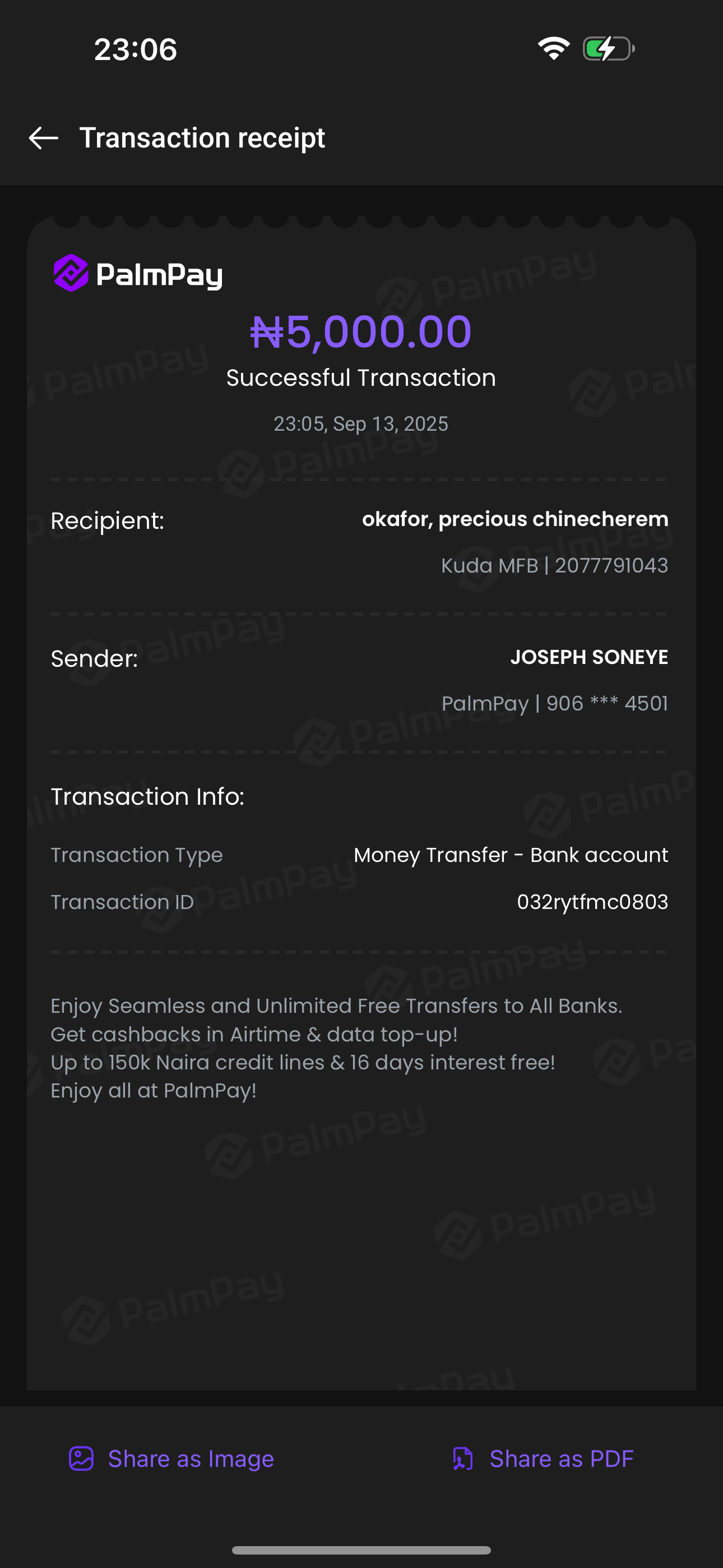Share the receipt as an image
Image resolution: width=723 pixels, height=1568 pixels.
click(172, 1459)
